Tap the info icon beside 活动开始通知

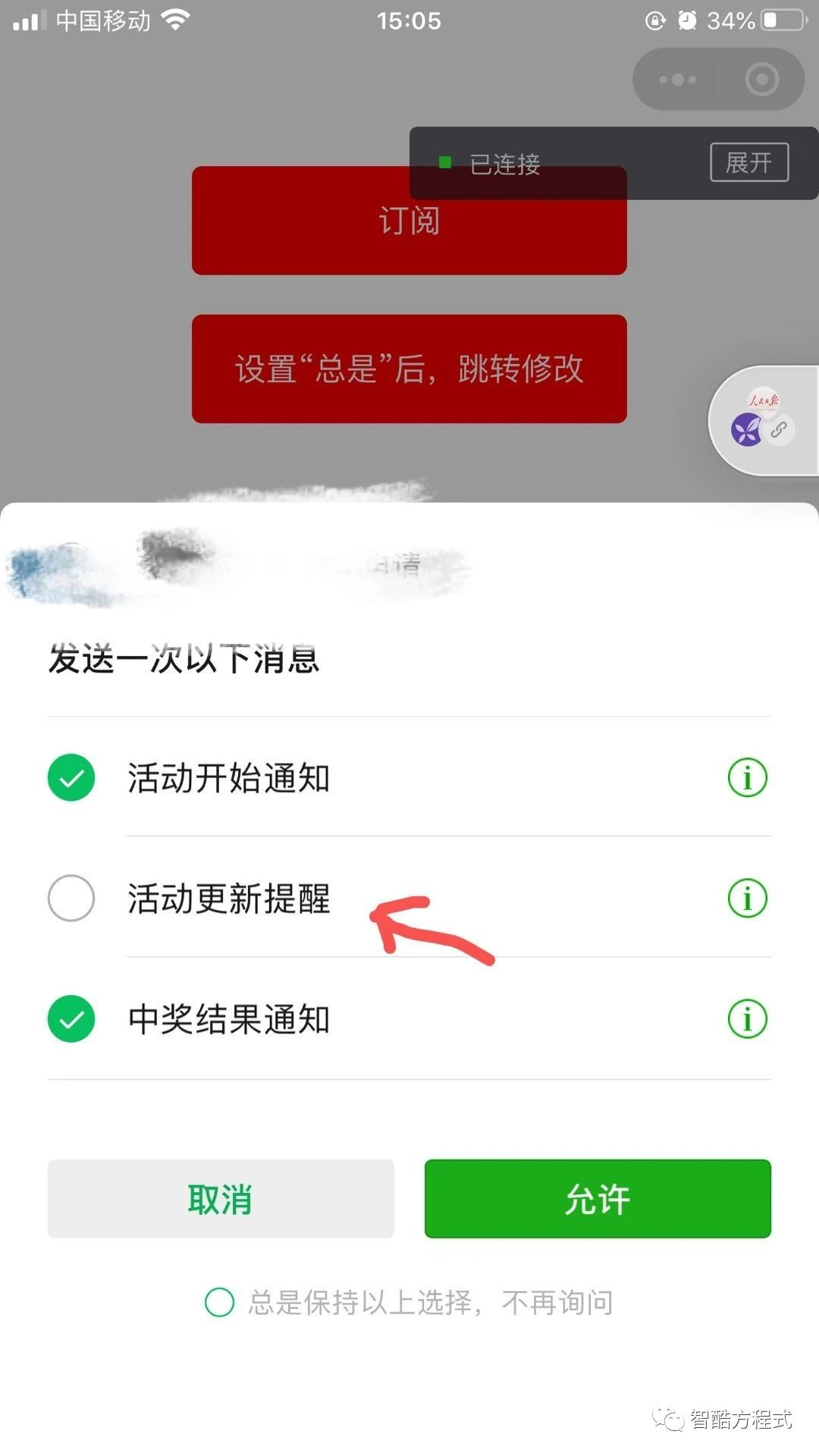click(747, 777)
